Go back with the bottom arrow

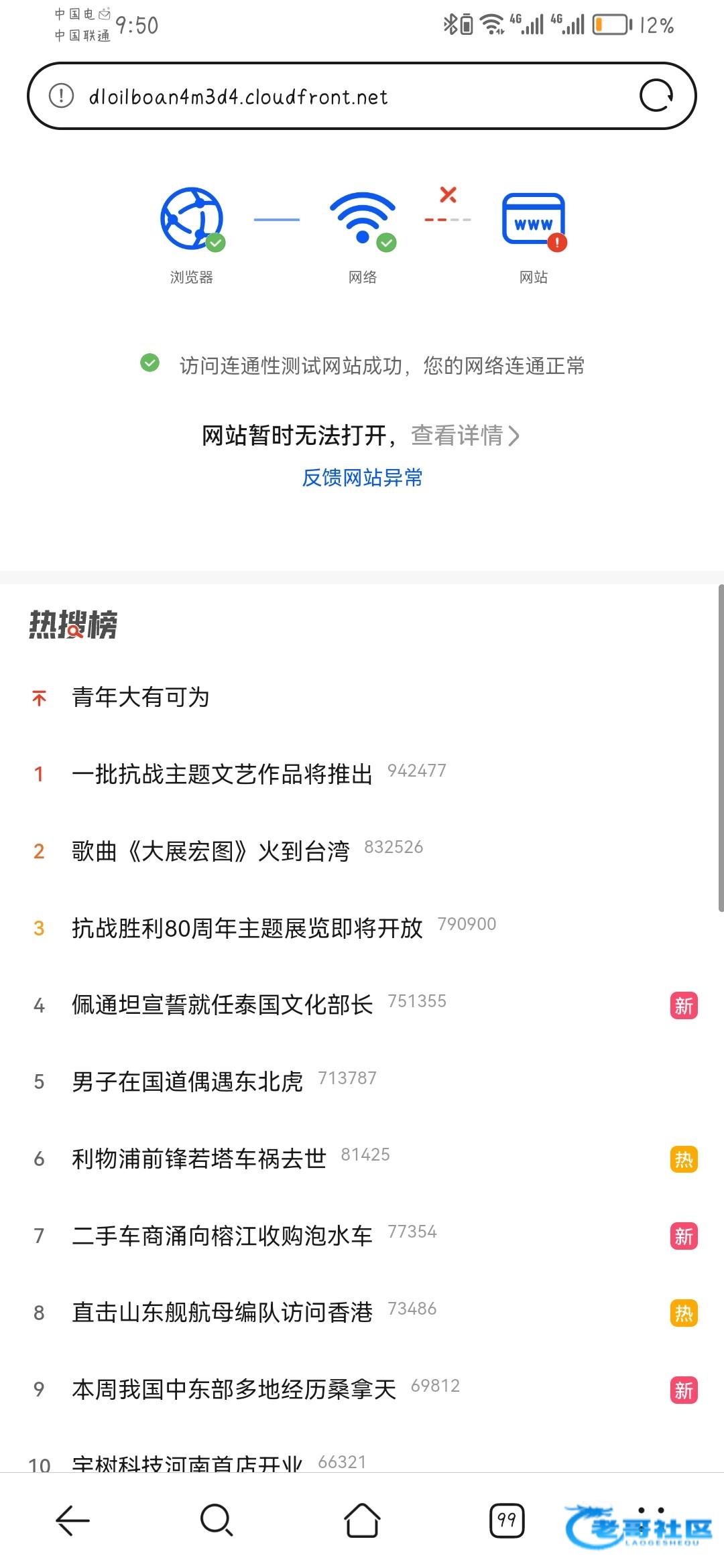(x=72, y=1520)
